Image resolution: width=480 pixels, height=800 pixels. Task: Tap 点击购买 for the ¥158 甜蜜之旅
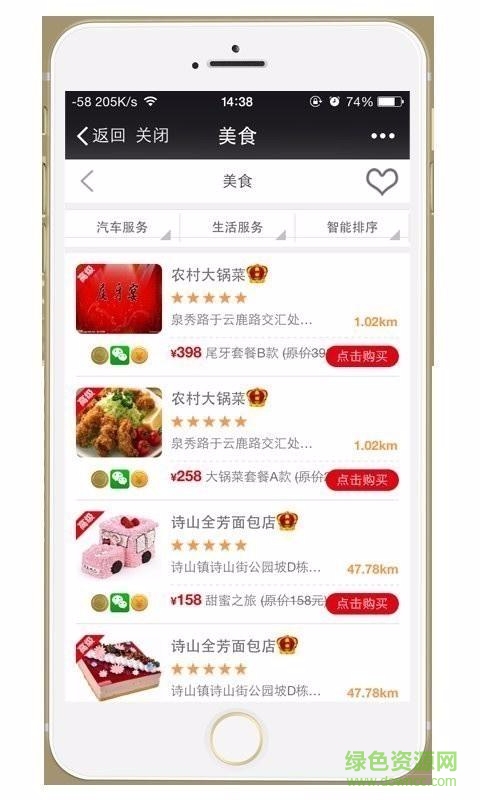click(362, 604)
